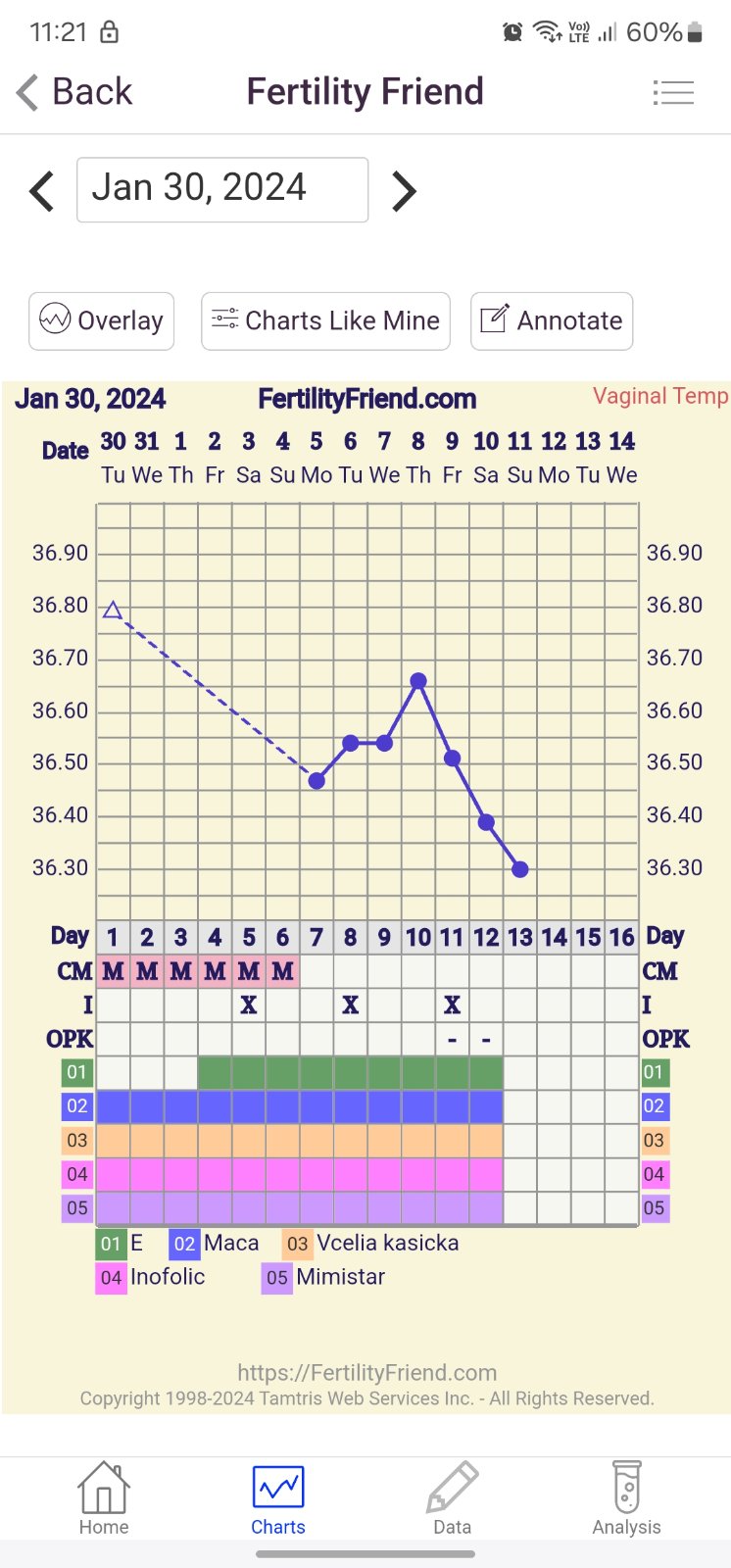Switch to the Data tab
The height and width of the screenshot is (1568, 731).
[452, 1498]
